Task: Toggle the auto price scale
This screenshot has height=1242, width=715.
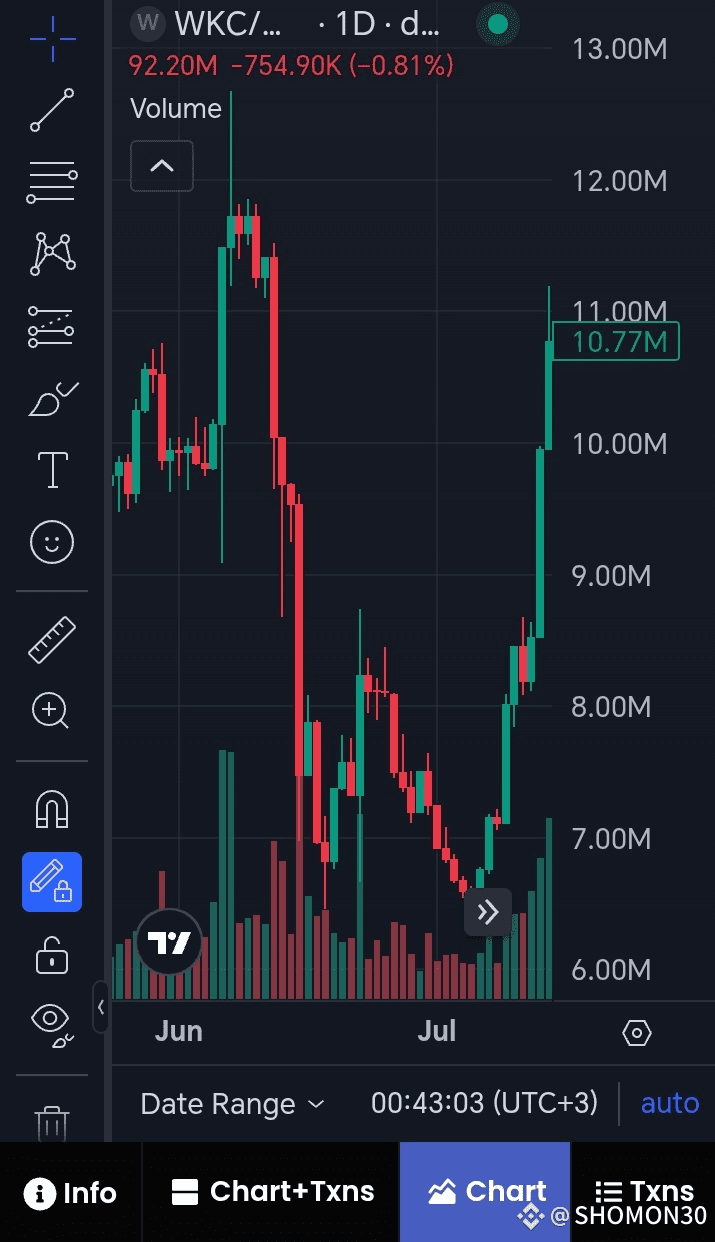Action: 669,1103
